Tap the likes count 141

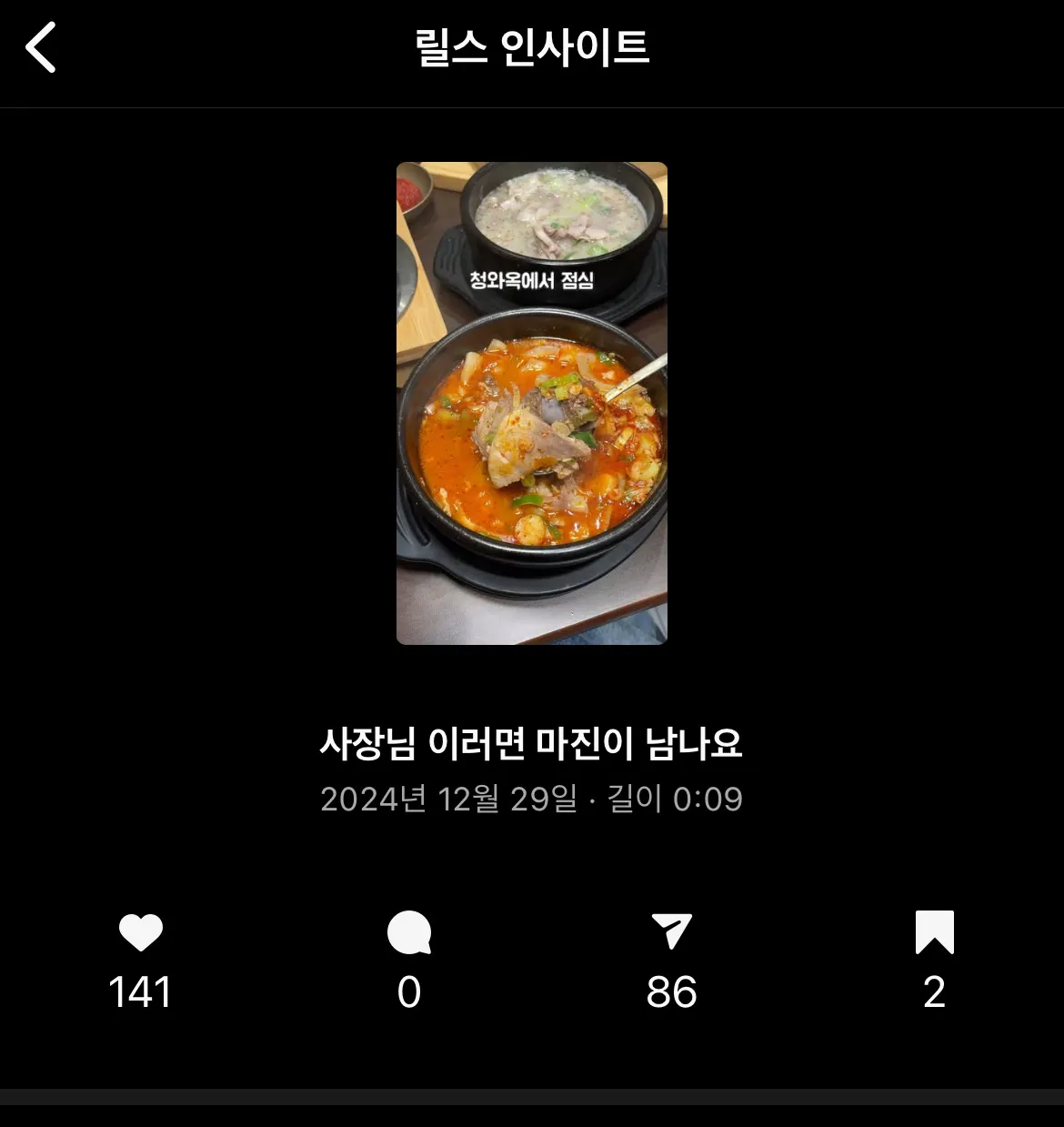(x=139, y=993)
